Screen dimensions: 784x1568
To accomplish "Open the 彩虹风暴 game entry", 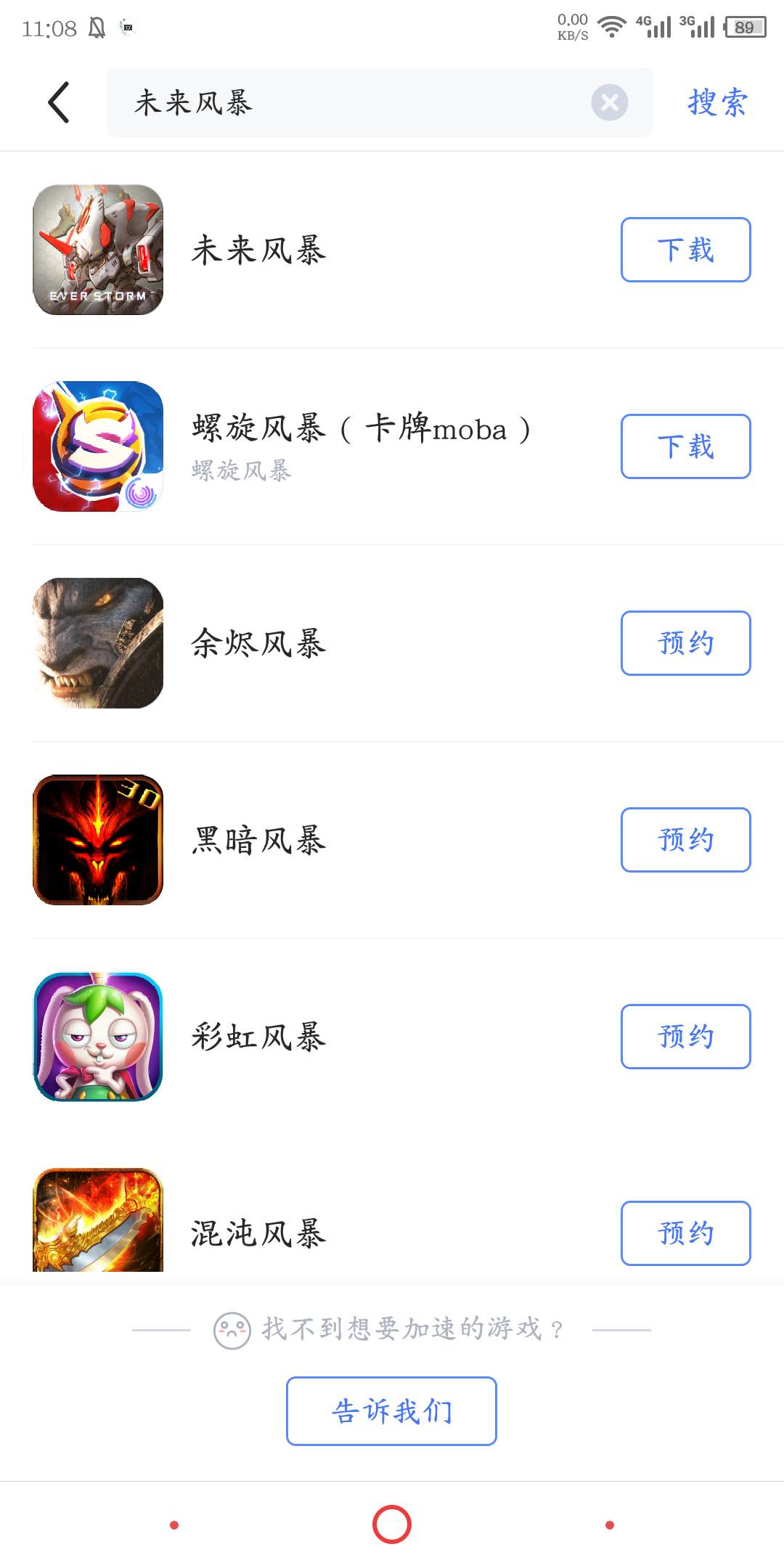I will click(x=258, y=1037).
